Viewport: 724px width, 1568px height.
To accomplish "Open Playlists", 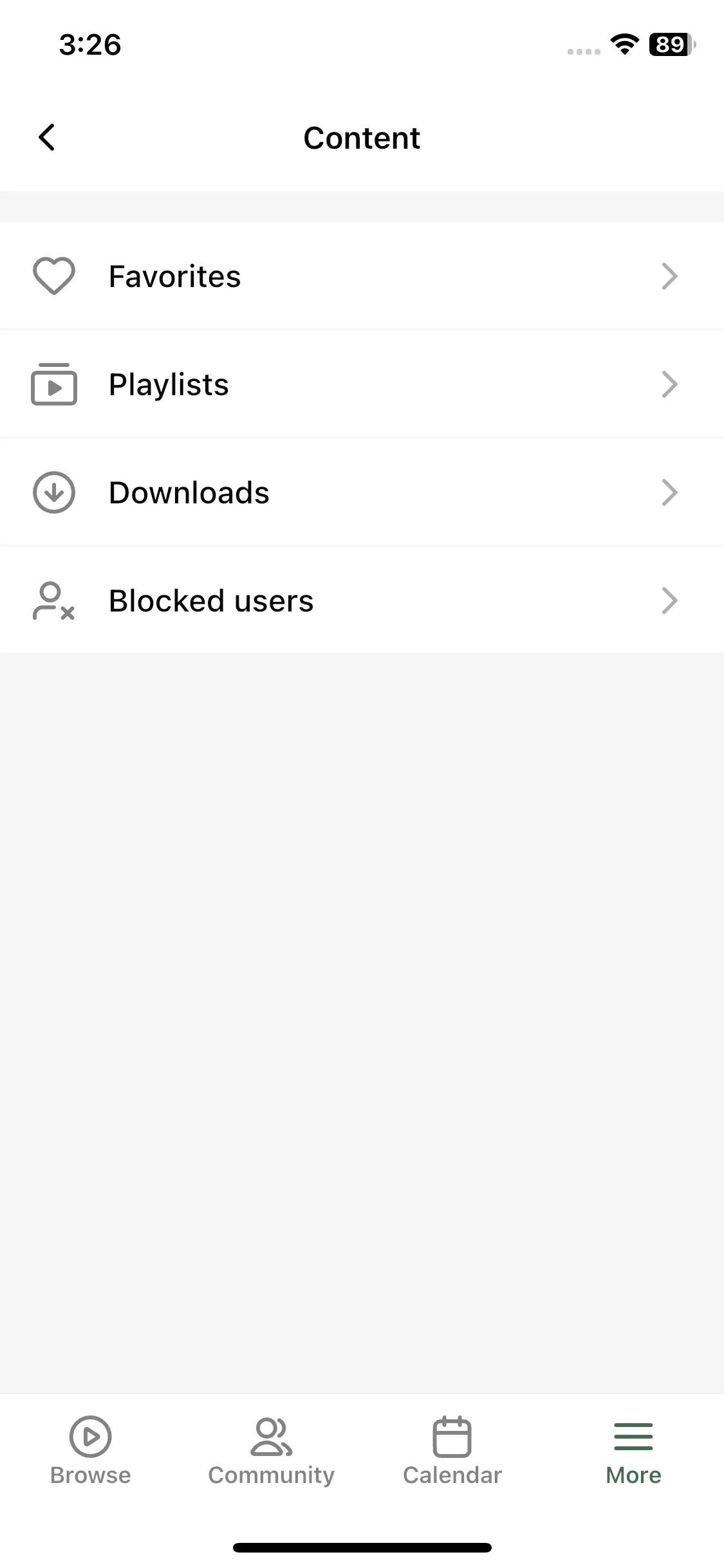I will pyautogui.click(x=362, y=384).
